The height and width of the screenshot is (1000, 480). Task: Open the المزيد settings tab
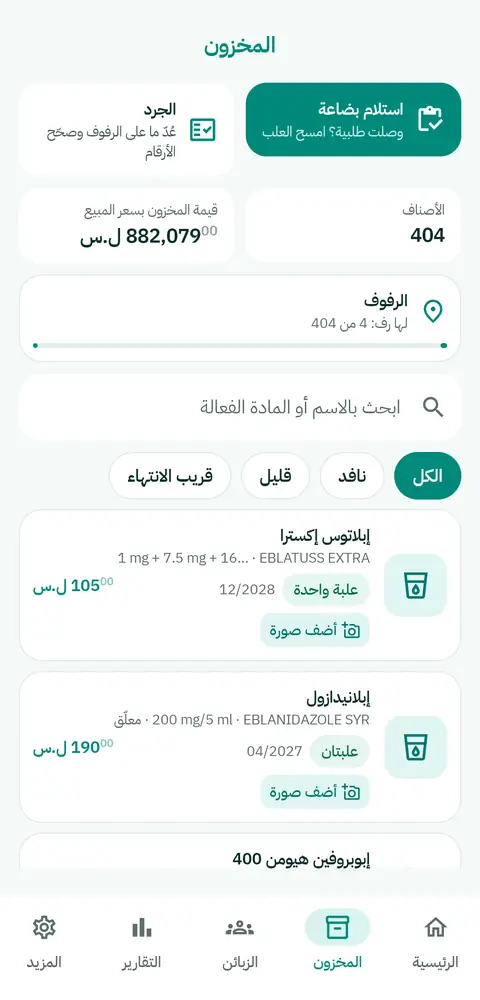(44, 940)
